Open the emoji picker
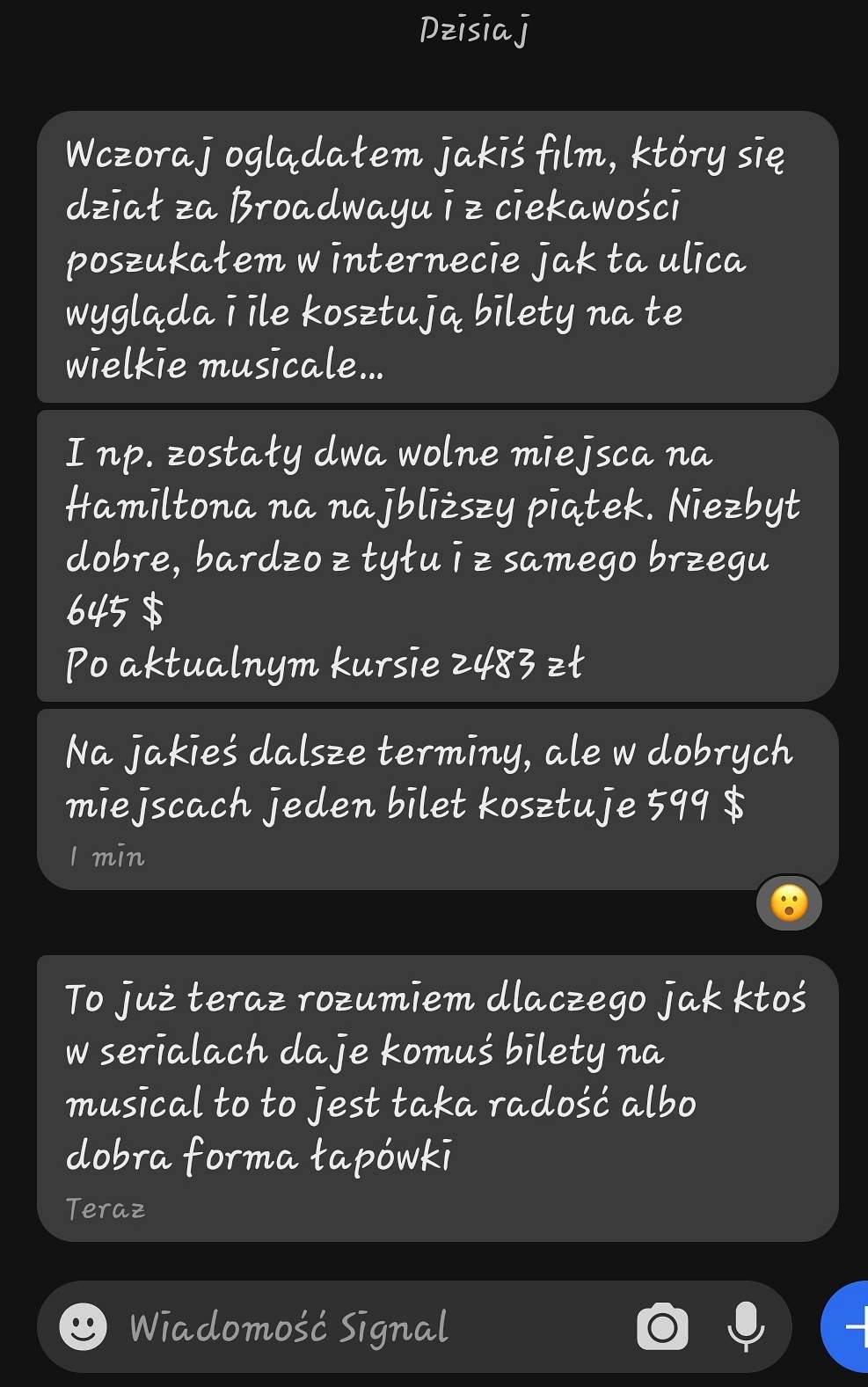The image size is (868, 1387). [x=83, y=1326]
